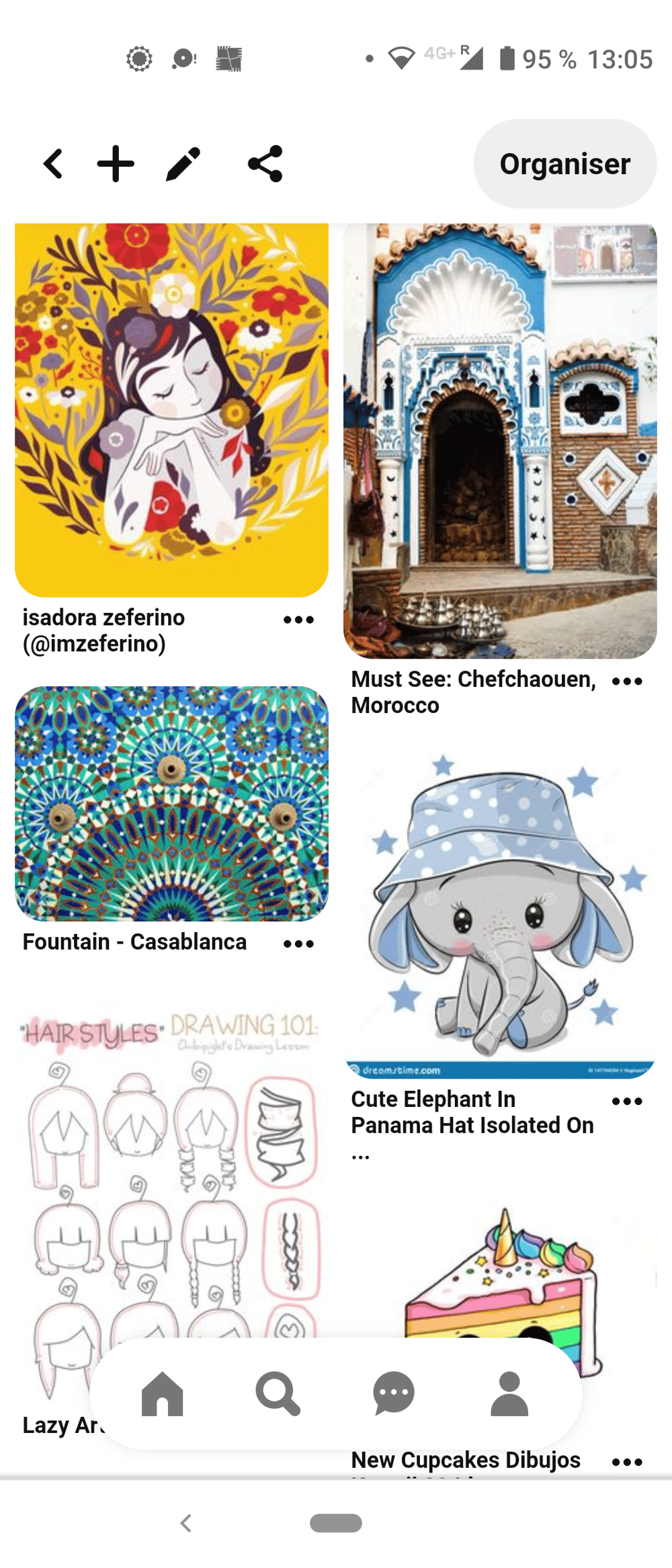Edit the board with the pencil icon

click(x=183, y=164)
